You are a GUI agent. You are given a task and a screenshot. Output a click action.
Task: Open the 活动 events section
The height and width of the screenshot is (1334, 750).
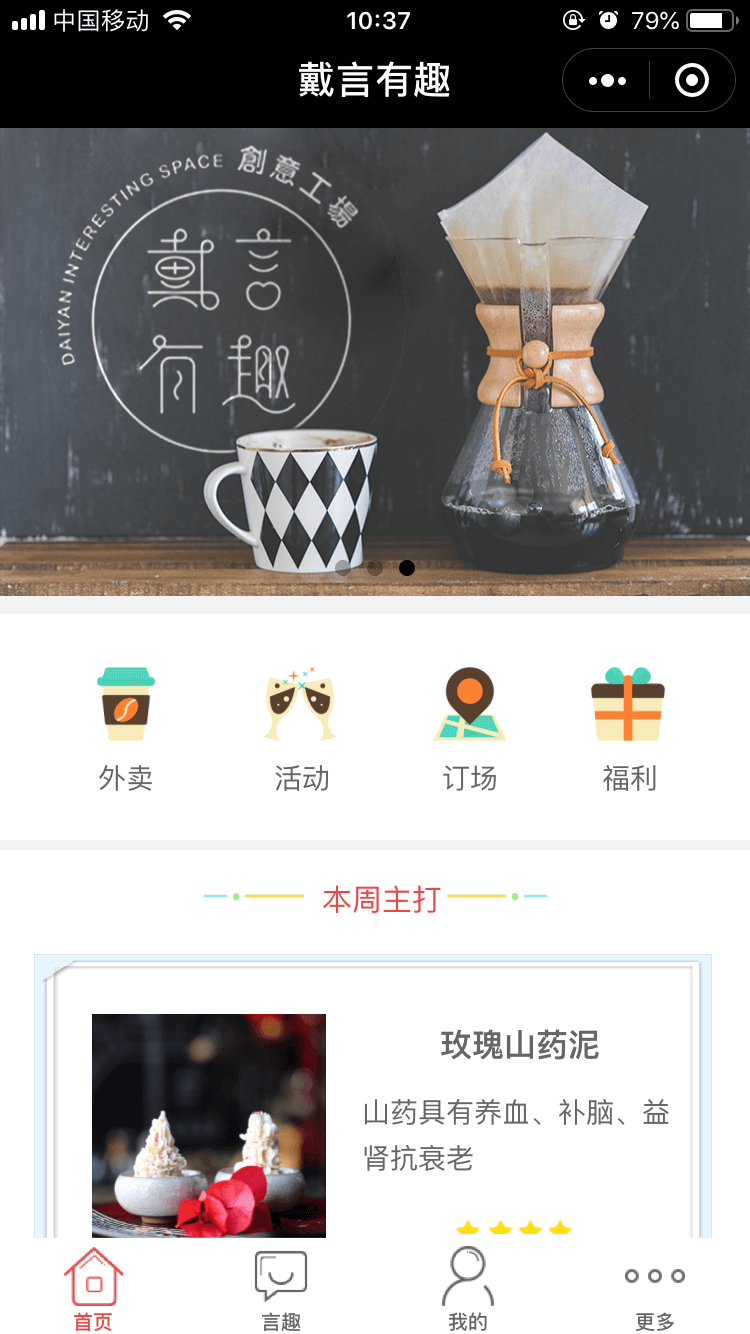(301, 729)
